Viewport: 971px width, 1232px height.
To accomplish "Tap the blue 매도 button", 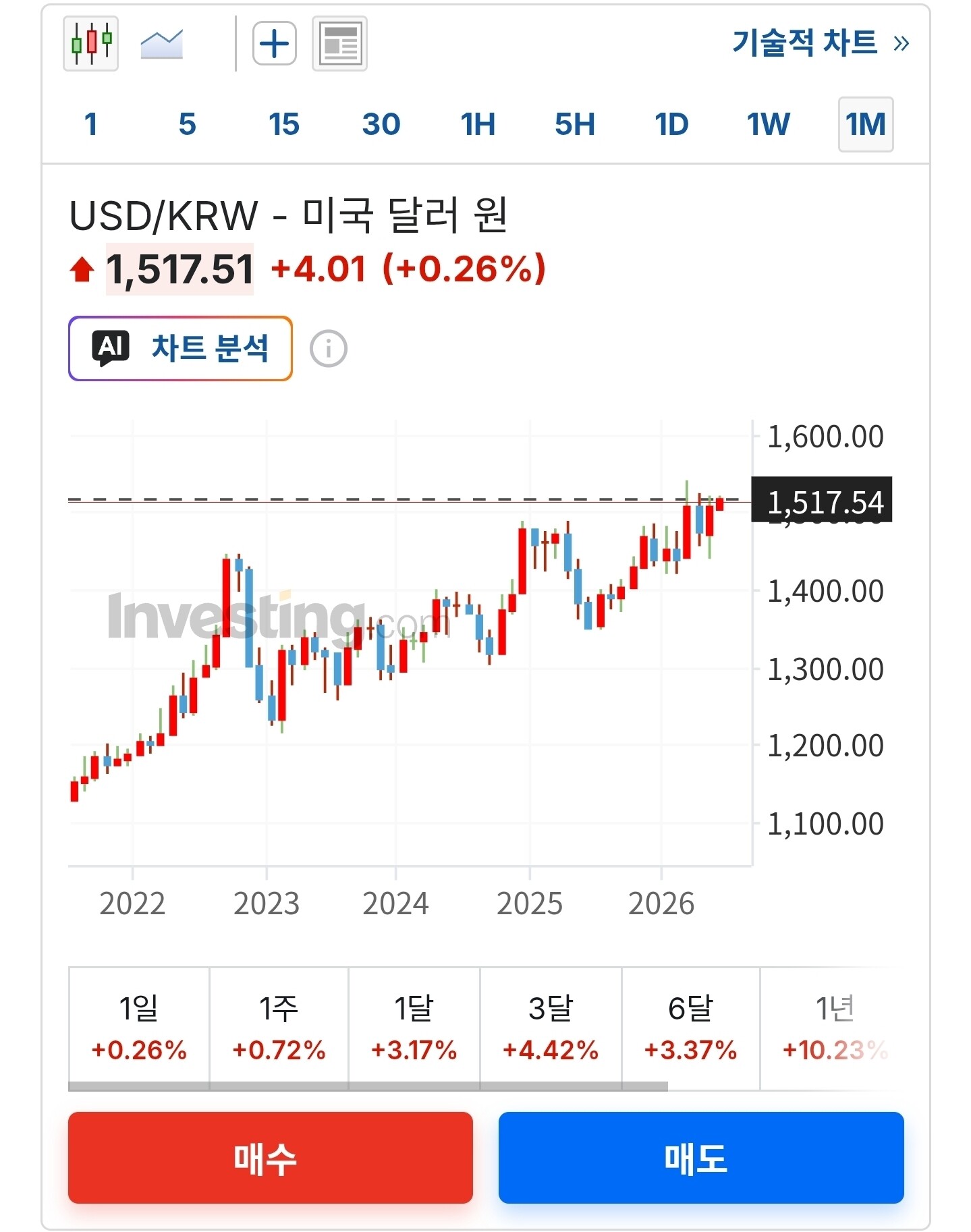I will pos(701,1158).
